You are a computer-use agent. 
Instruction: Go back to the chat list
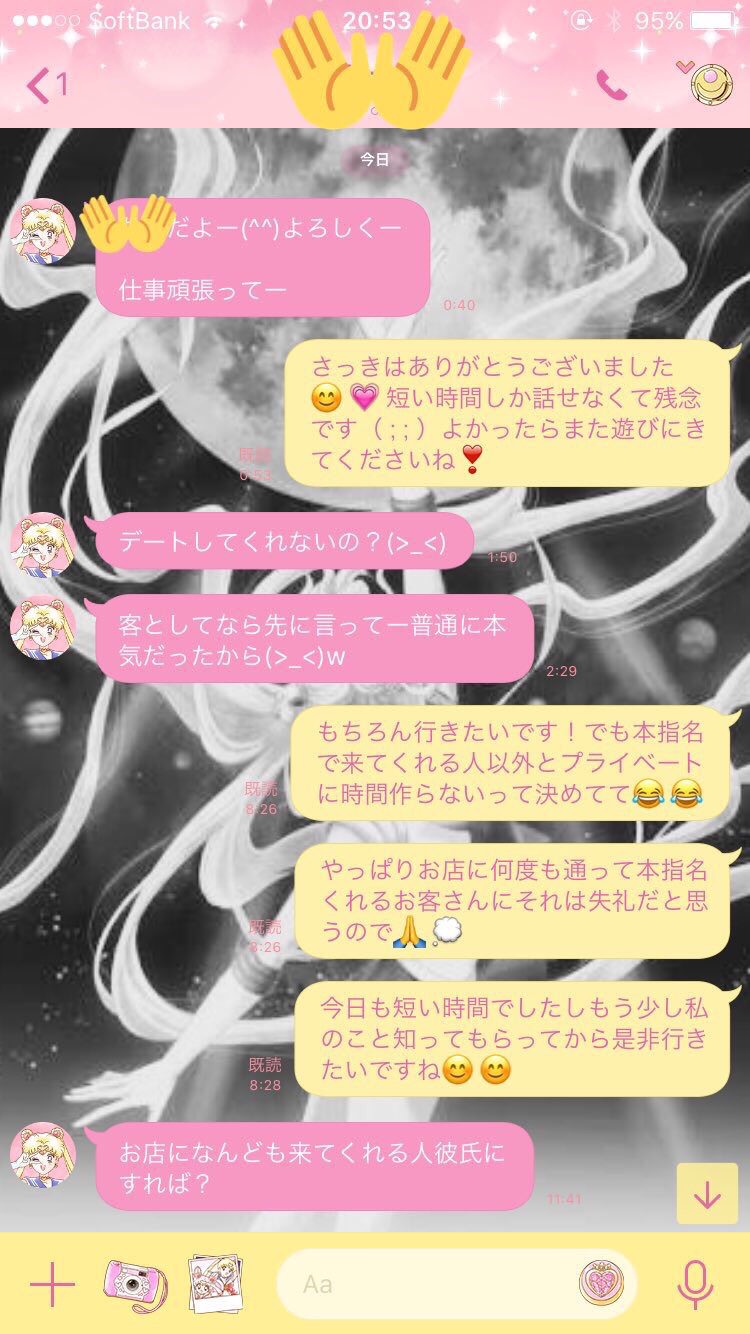[x=46, y=85]
